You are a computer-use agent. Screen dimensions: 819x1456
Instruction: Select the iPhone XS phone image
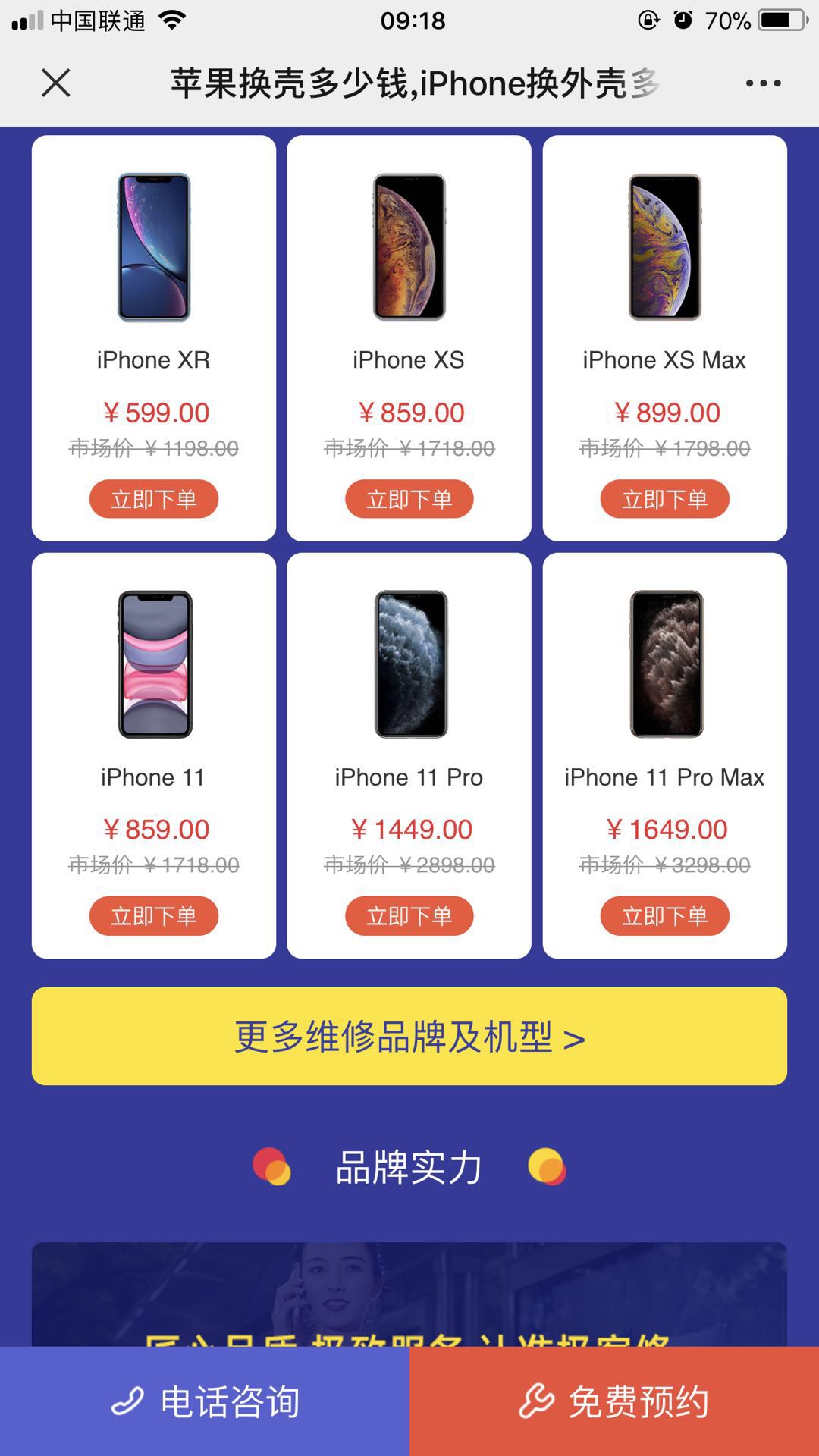(x=409, y=247)
